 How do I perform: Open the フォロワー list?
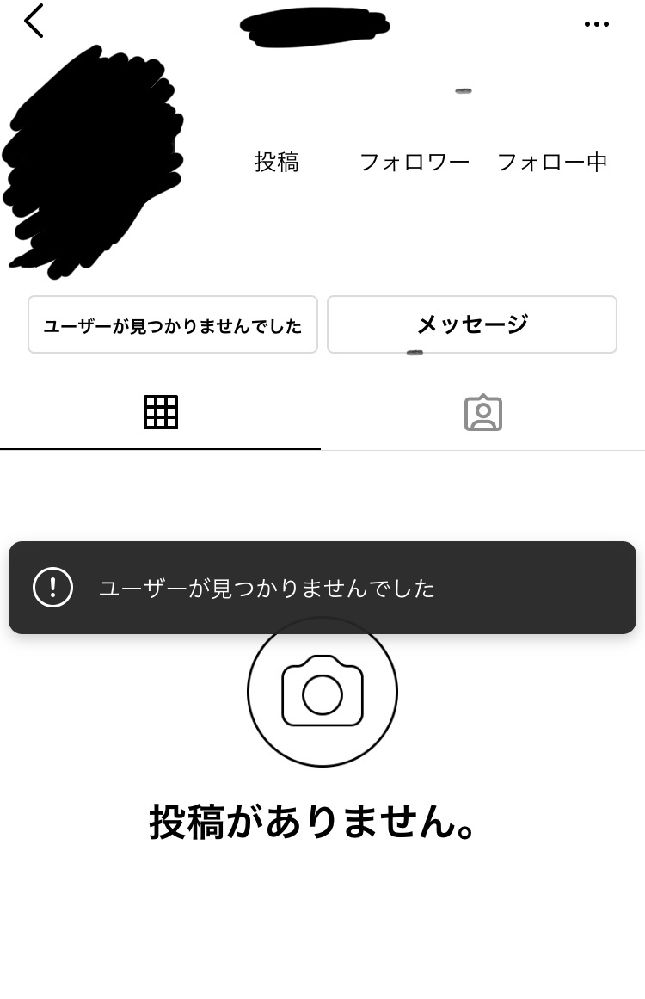pyautogui.click(x=414, y=161)
